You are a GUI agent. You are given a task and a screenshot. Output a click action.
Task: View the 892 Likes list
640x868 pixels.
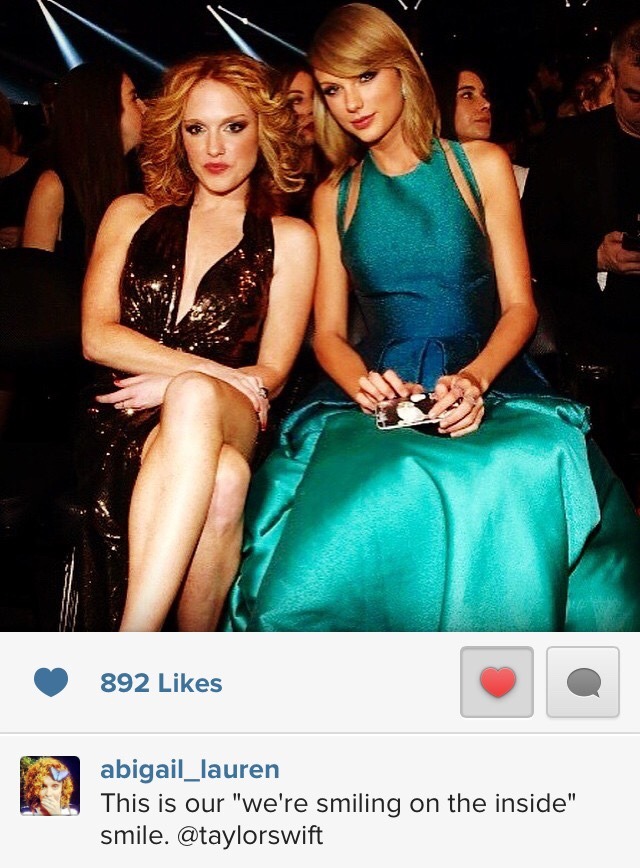tap(161, 683)
